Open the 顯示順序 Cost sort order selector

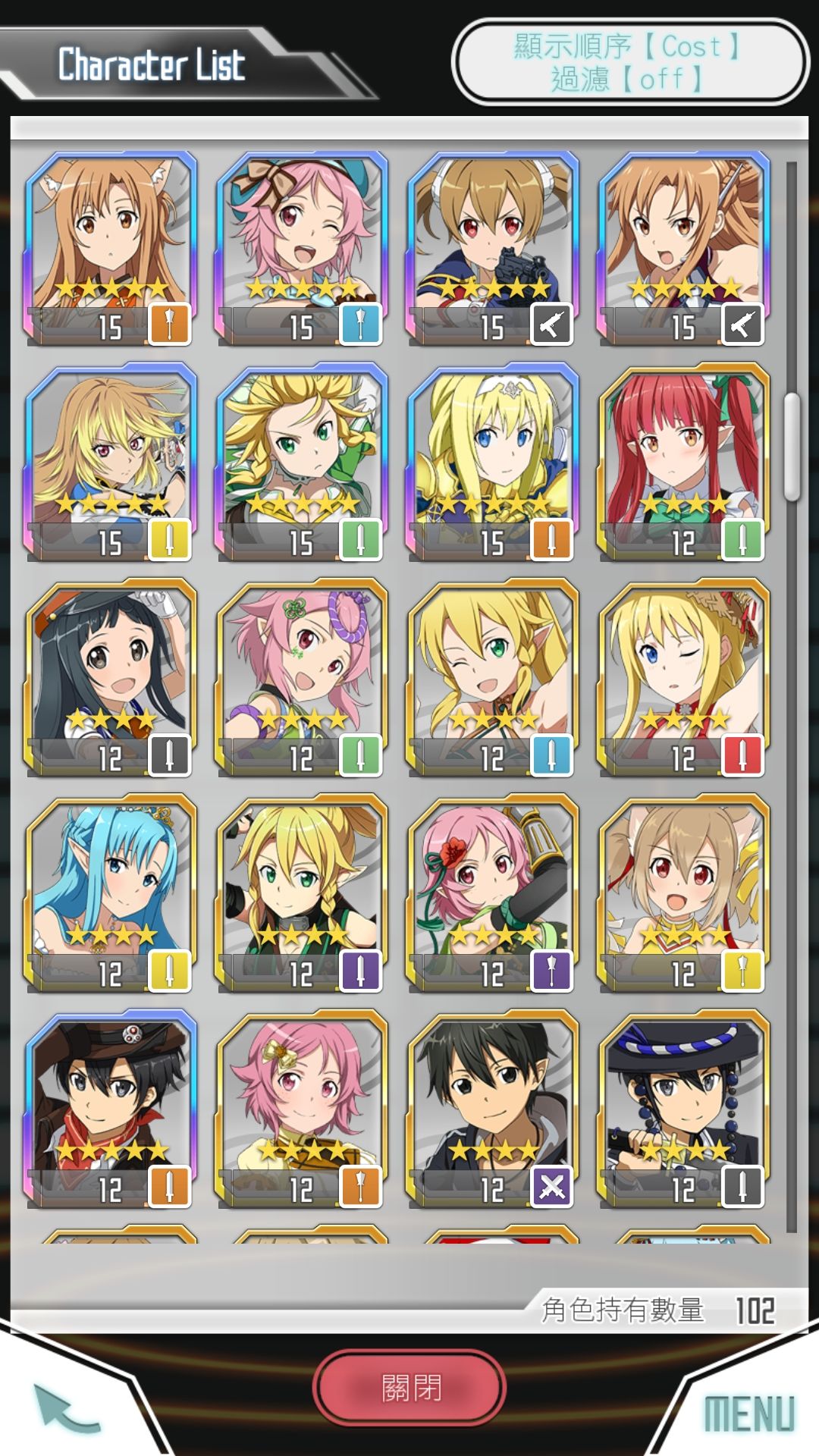point(622,47)
